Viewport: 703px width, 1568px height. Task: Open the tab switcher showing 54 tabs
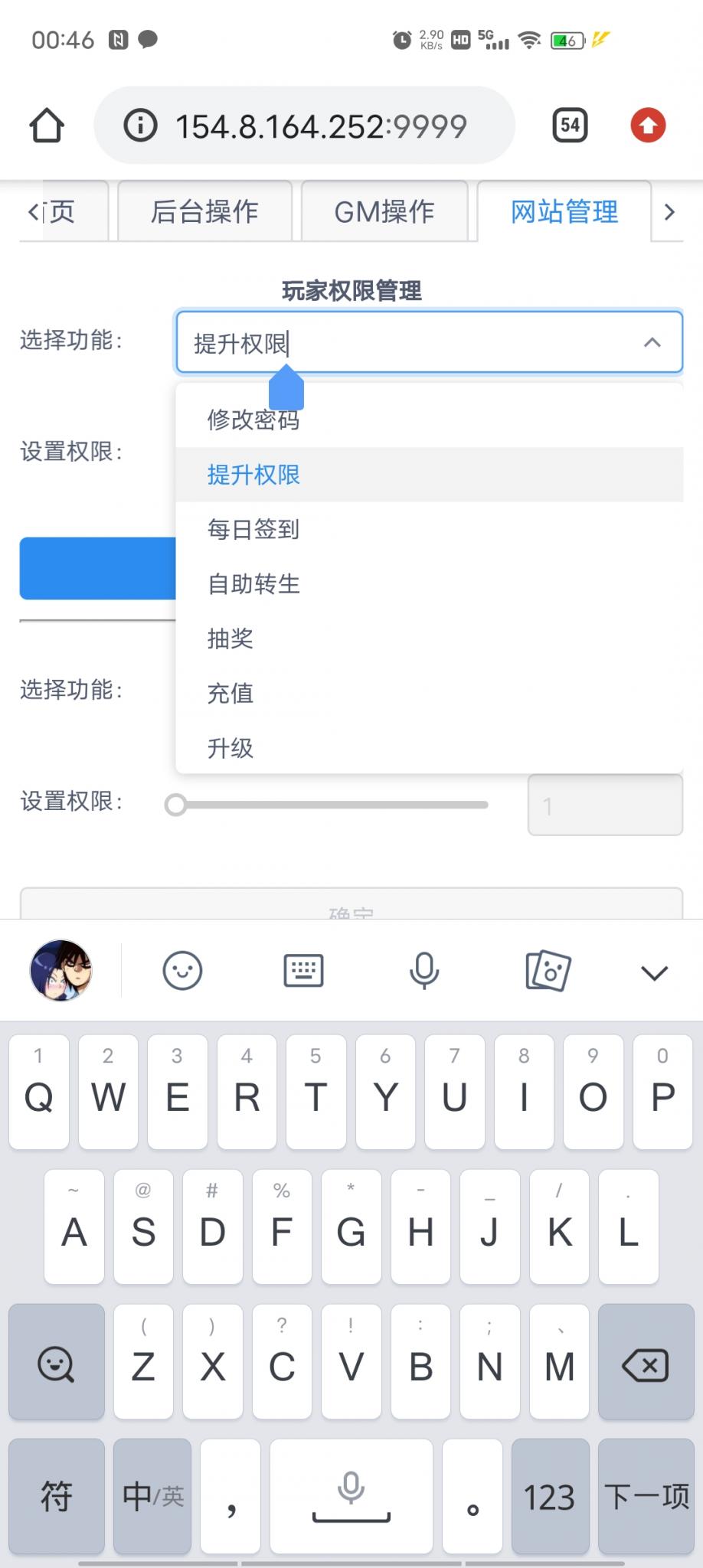(x=568, y=124)
